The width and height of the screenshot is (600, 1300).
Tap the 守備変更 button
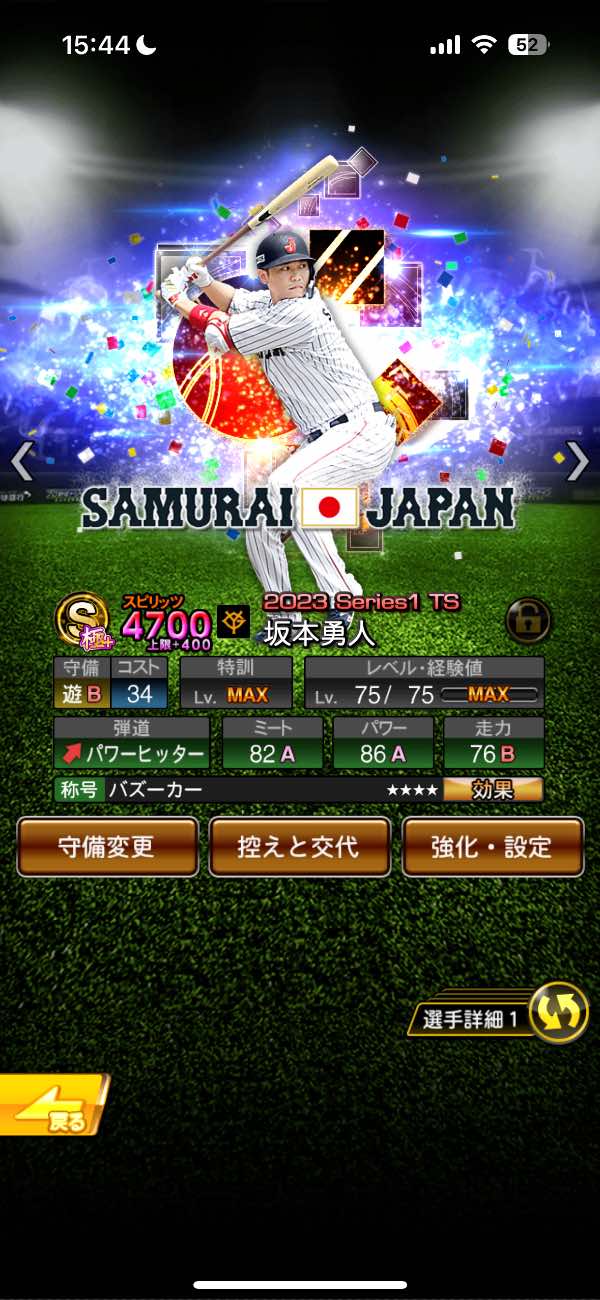point(108,847)
